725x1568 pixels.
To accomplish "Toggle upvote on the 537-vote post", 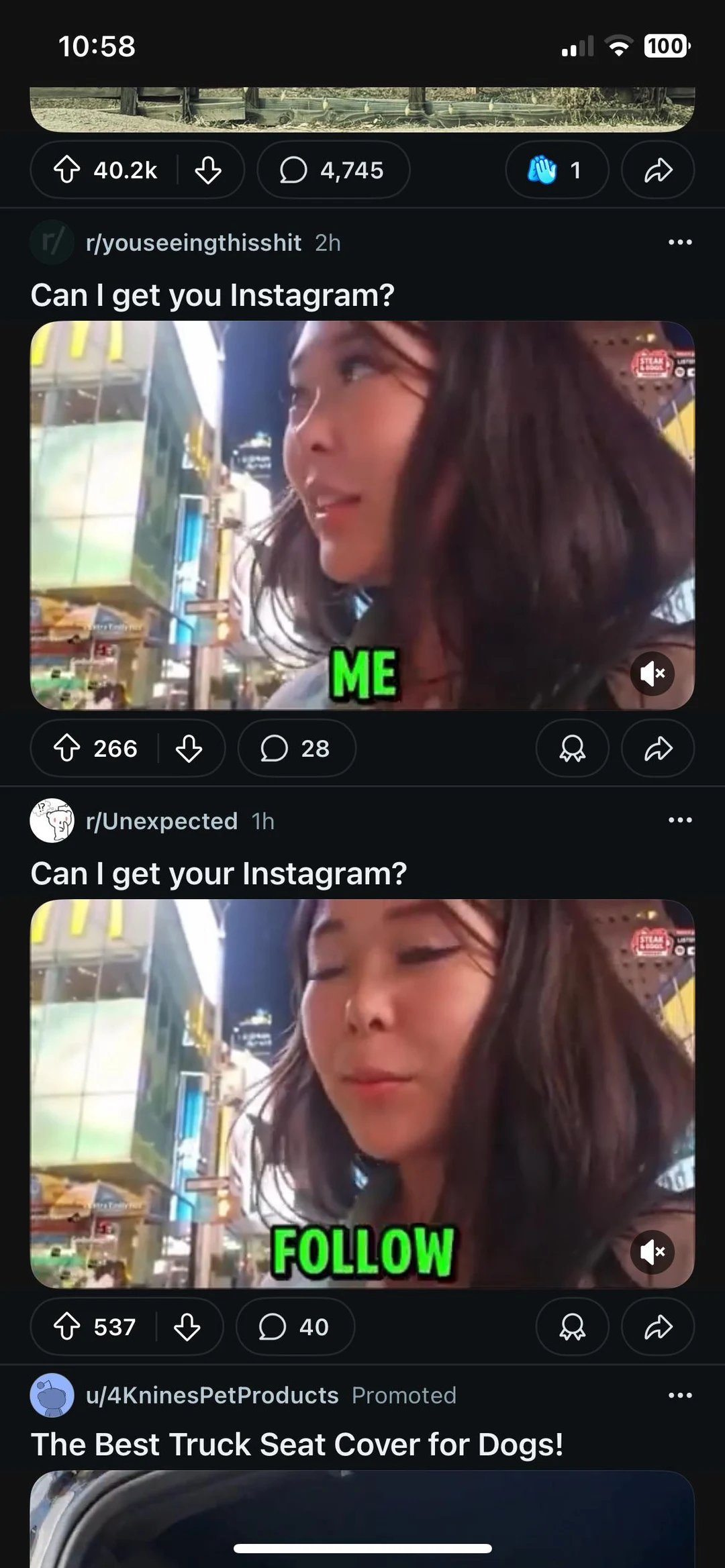I will (x=67, y=1326).
